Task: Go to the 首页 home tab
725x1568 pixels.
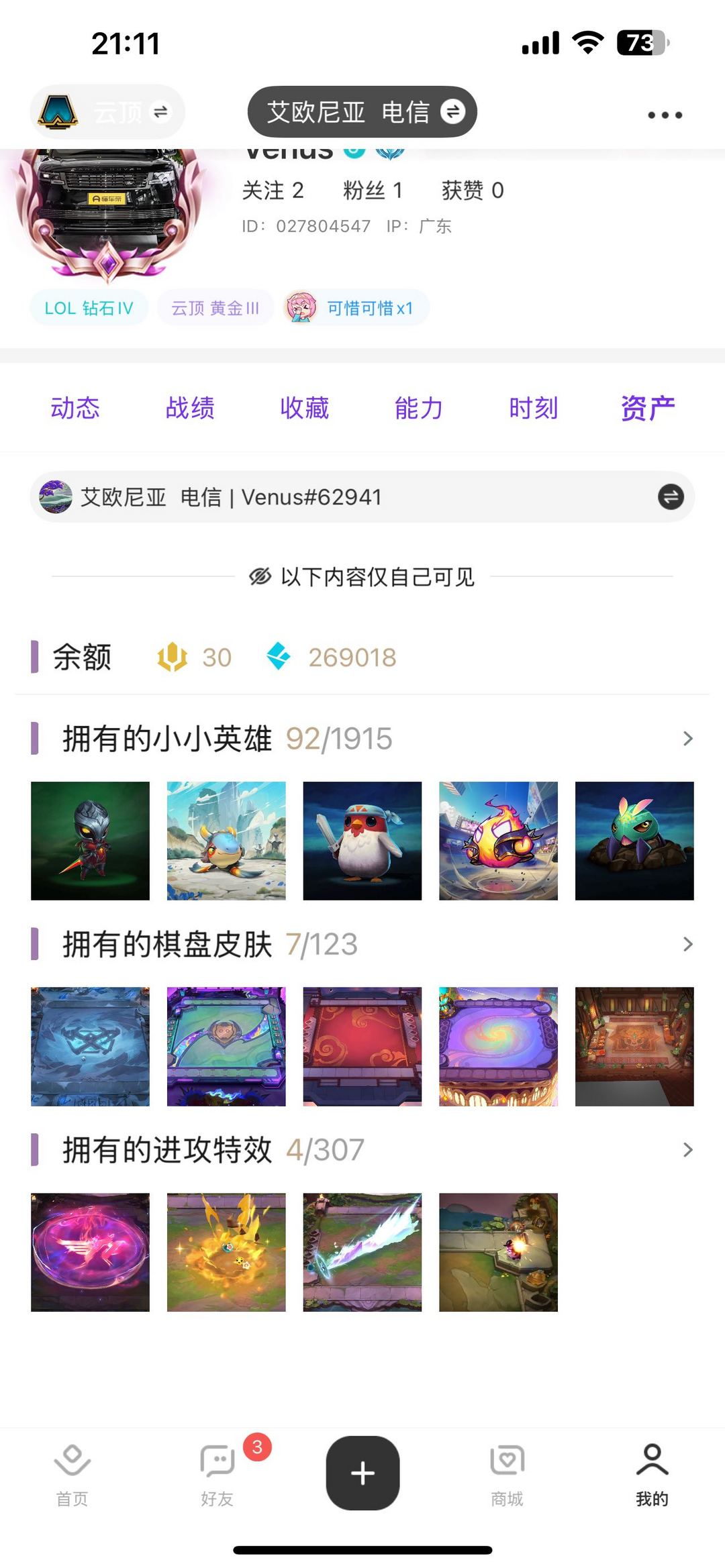Action: pyautogui.click(x=72, y=1474)
